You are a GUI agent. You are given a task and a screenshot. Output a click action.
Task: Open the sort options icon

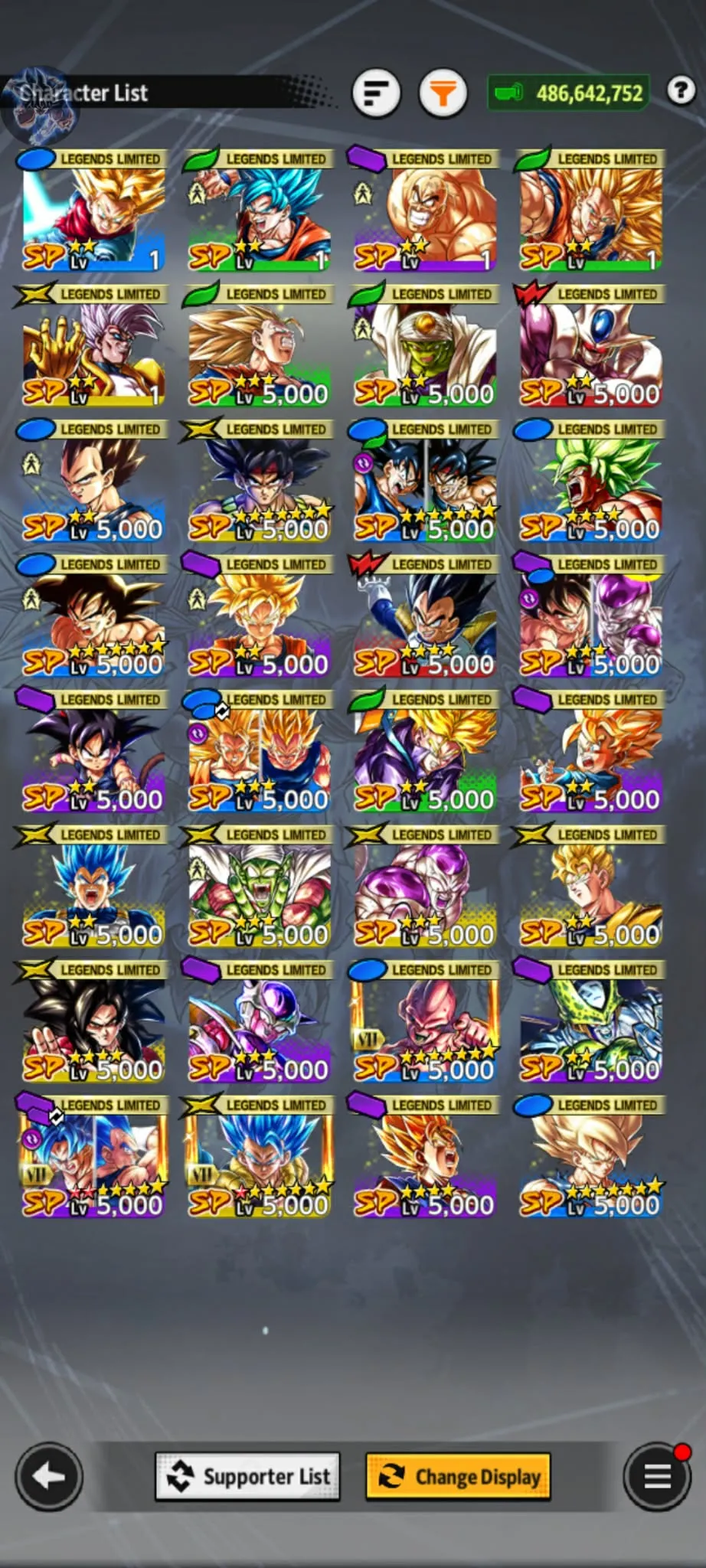(376, 93)
